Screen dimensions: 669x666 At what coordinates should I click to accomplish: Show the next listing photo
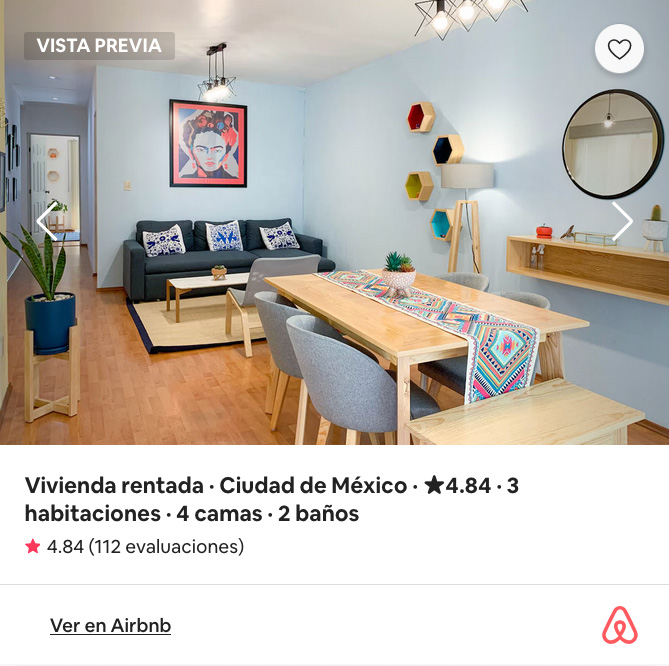(x=622, y=221)
